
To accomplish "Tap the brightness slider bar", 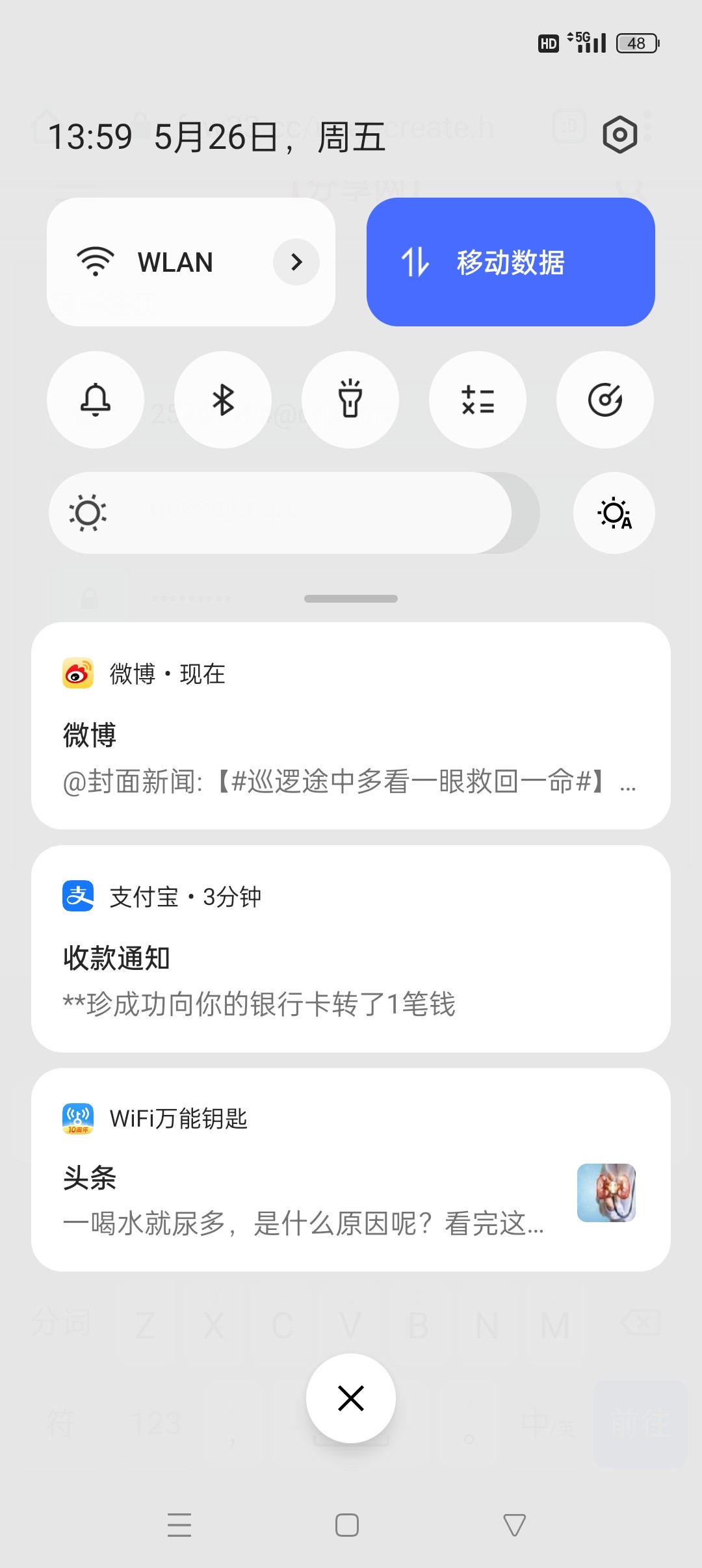I will pos(292,513).
